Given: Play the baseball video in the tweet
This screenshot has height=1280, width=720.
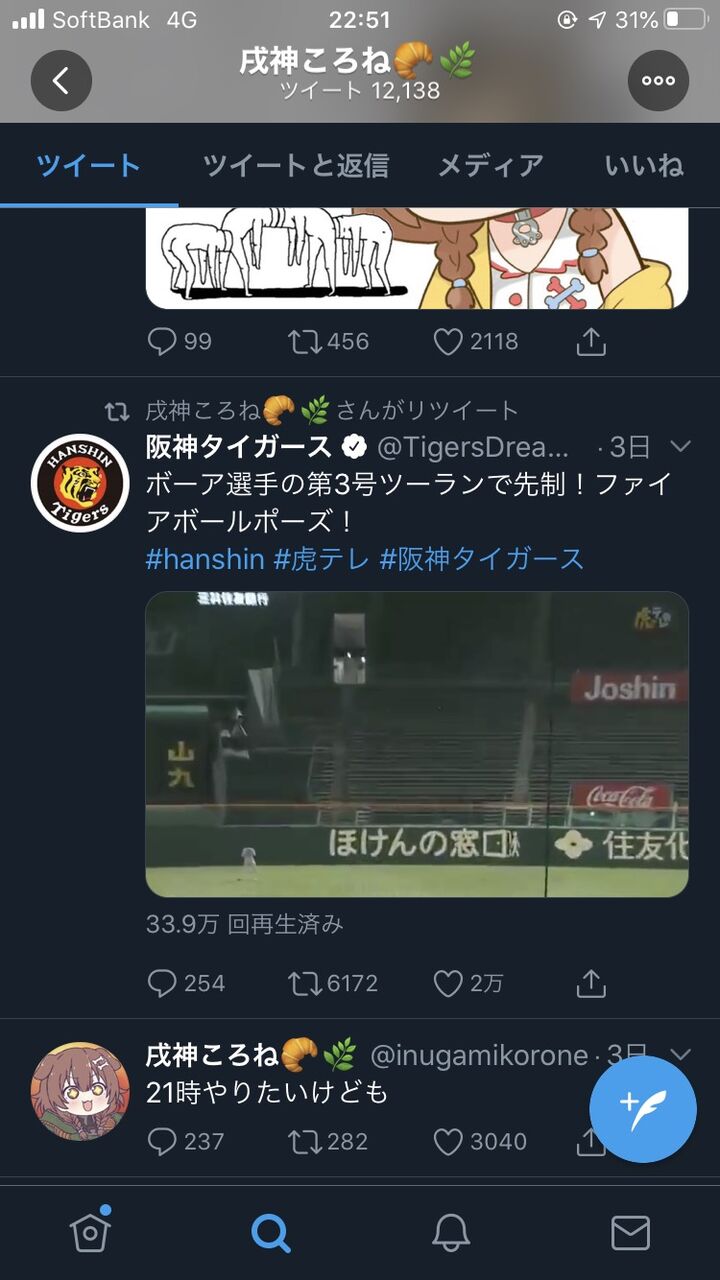Looking at the screenshot, I should pyautogui.click(x=417, y=747).
